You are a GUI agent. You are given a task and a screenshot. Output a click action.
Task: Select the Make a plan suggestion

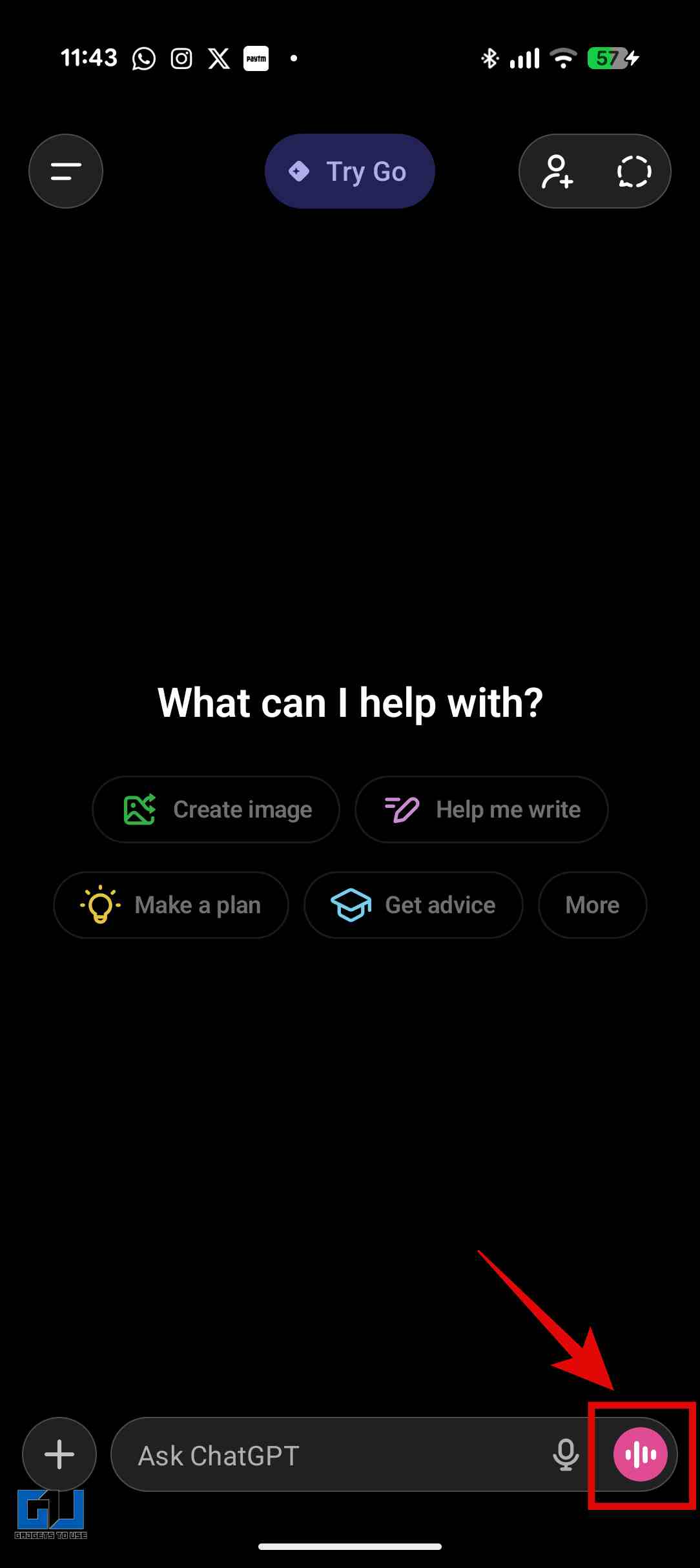tap(170, 905)
